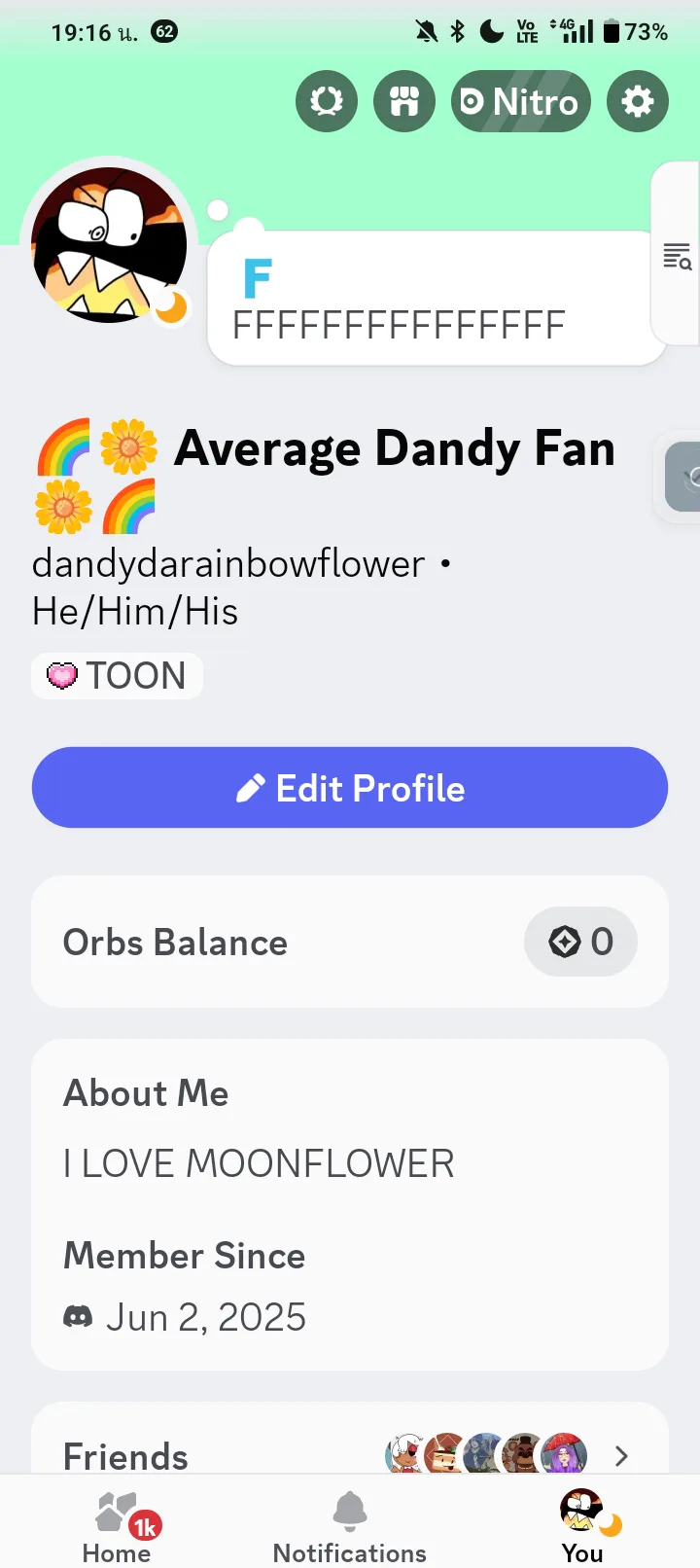This screenshot has width=700, height=1568.
Task: Open the Discord shop icon
Action: 404,101
